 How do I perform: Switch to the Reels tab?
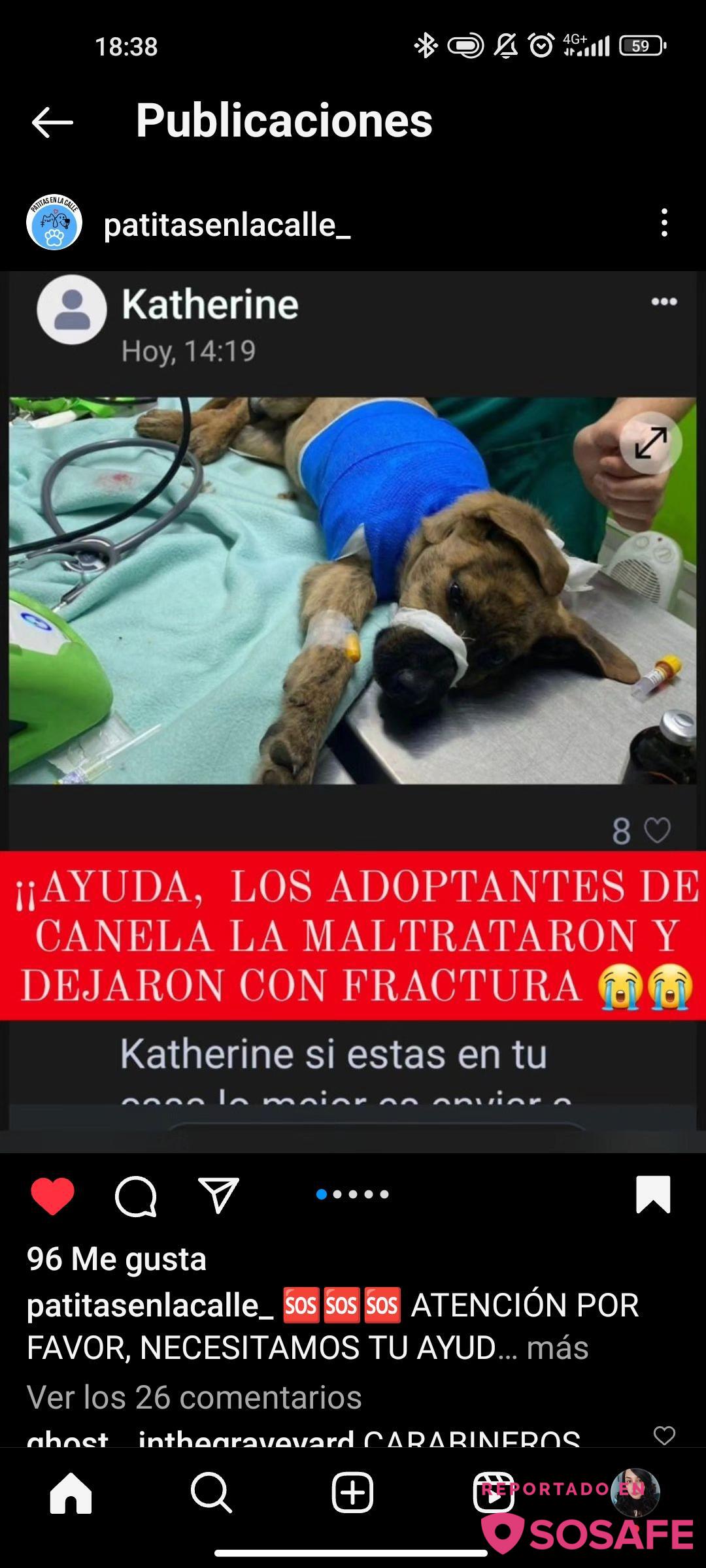[494, 1493]
